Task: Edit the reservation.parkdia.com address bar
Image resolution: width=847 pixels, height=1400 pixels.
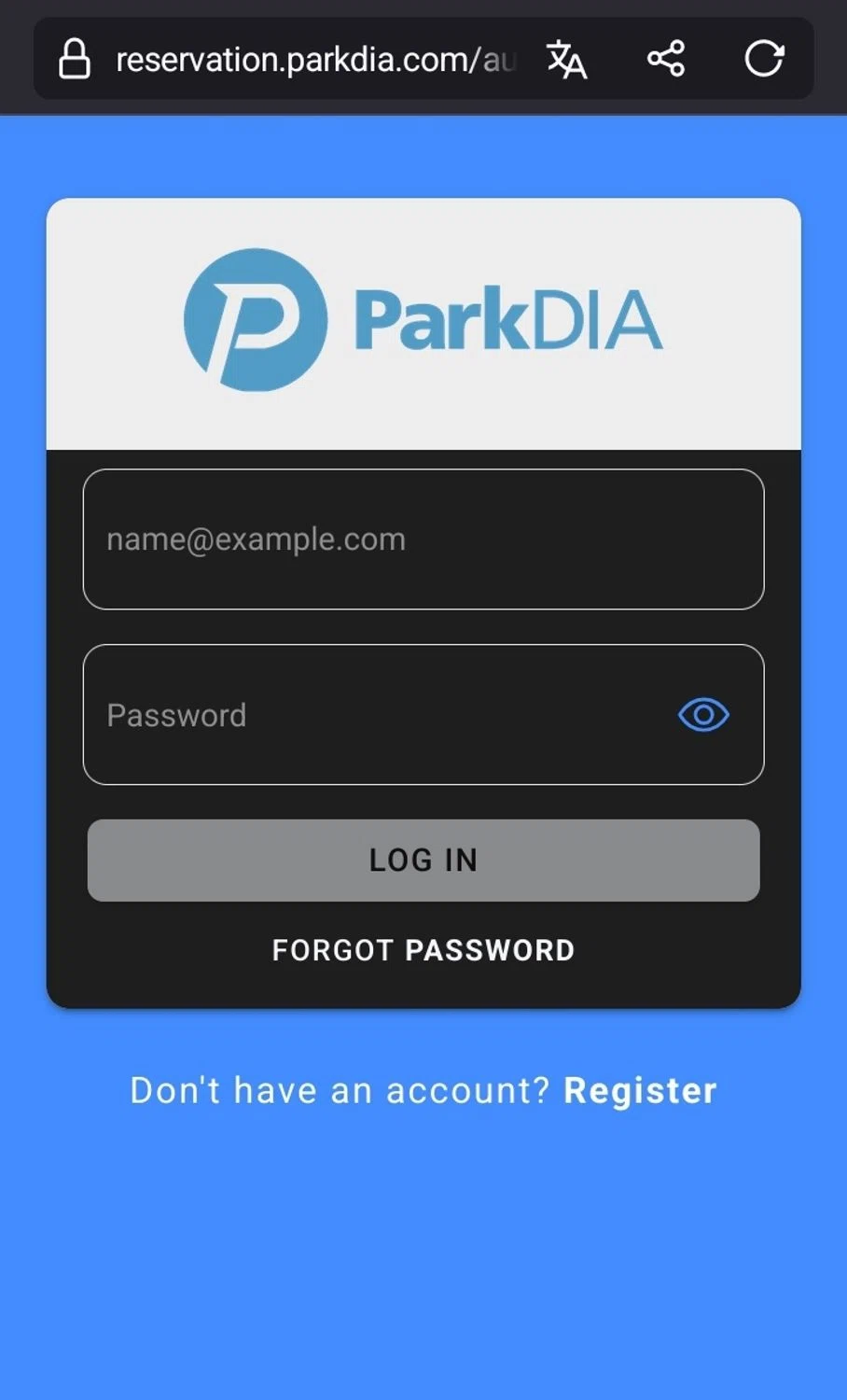Action: pos(313,60)
